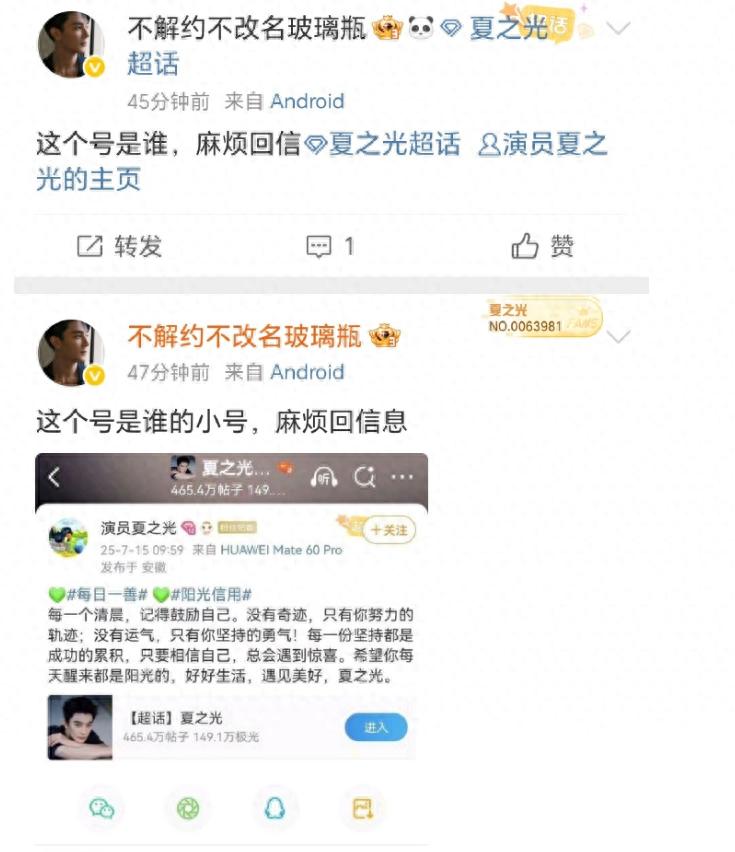This screenshot has width=735, height=852.
Task: Expand options chevron on the 47分钟前 post
Action: point(619,337)
